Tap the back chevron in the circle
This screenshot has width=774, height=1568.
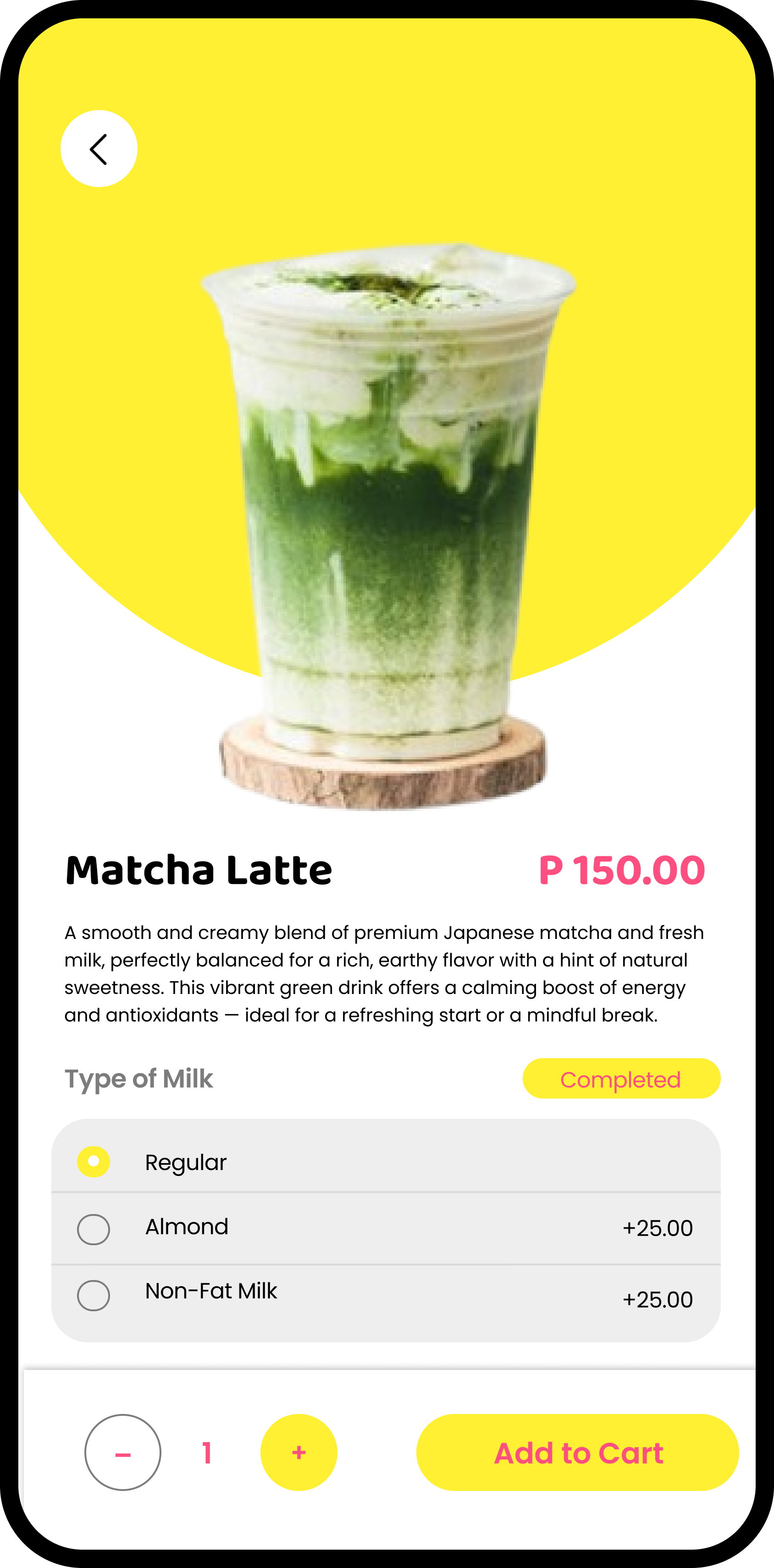click(99, 149)
